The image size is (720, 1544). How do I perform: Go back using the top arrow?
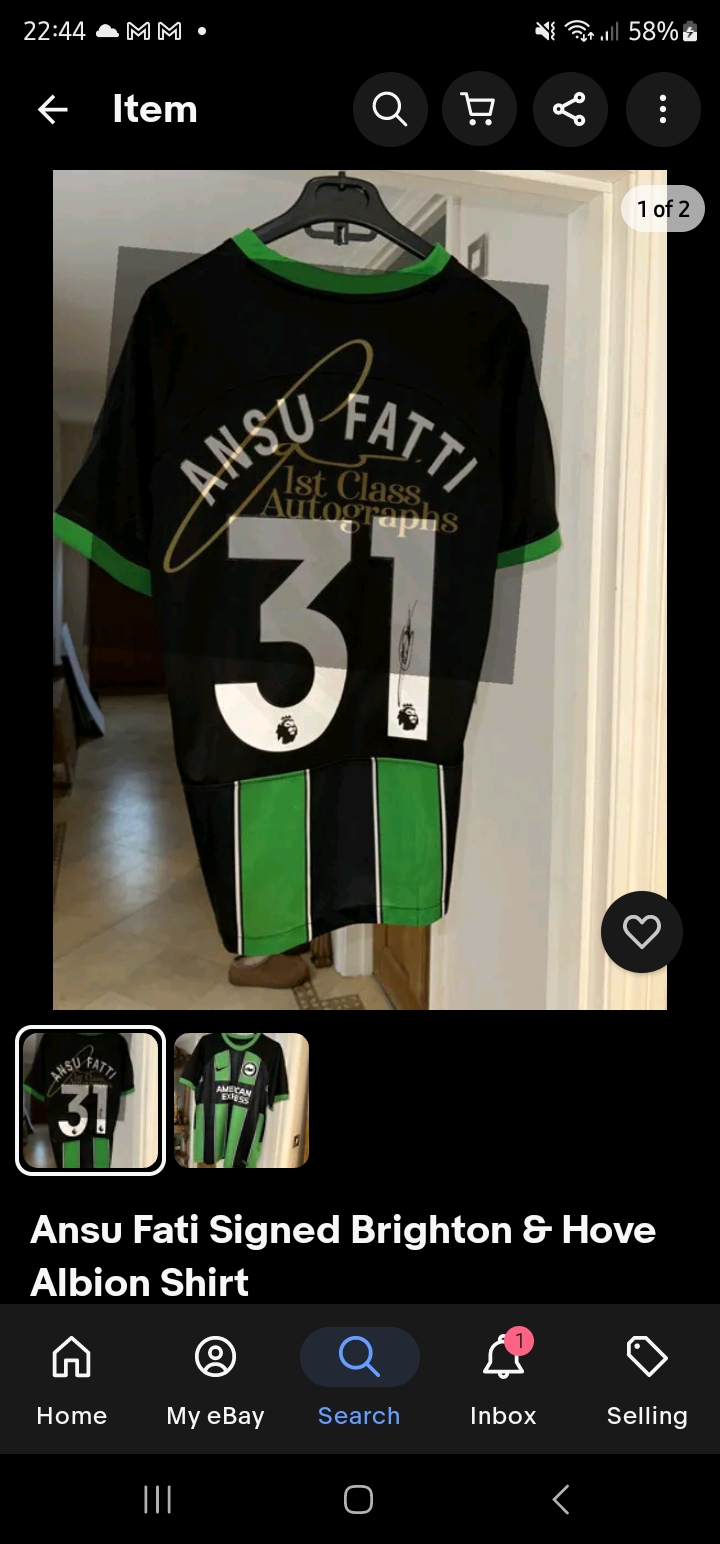52,110
